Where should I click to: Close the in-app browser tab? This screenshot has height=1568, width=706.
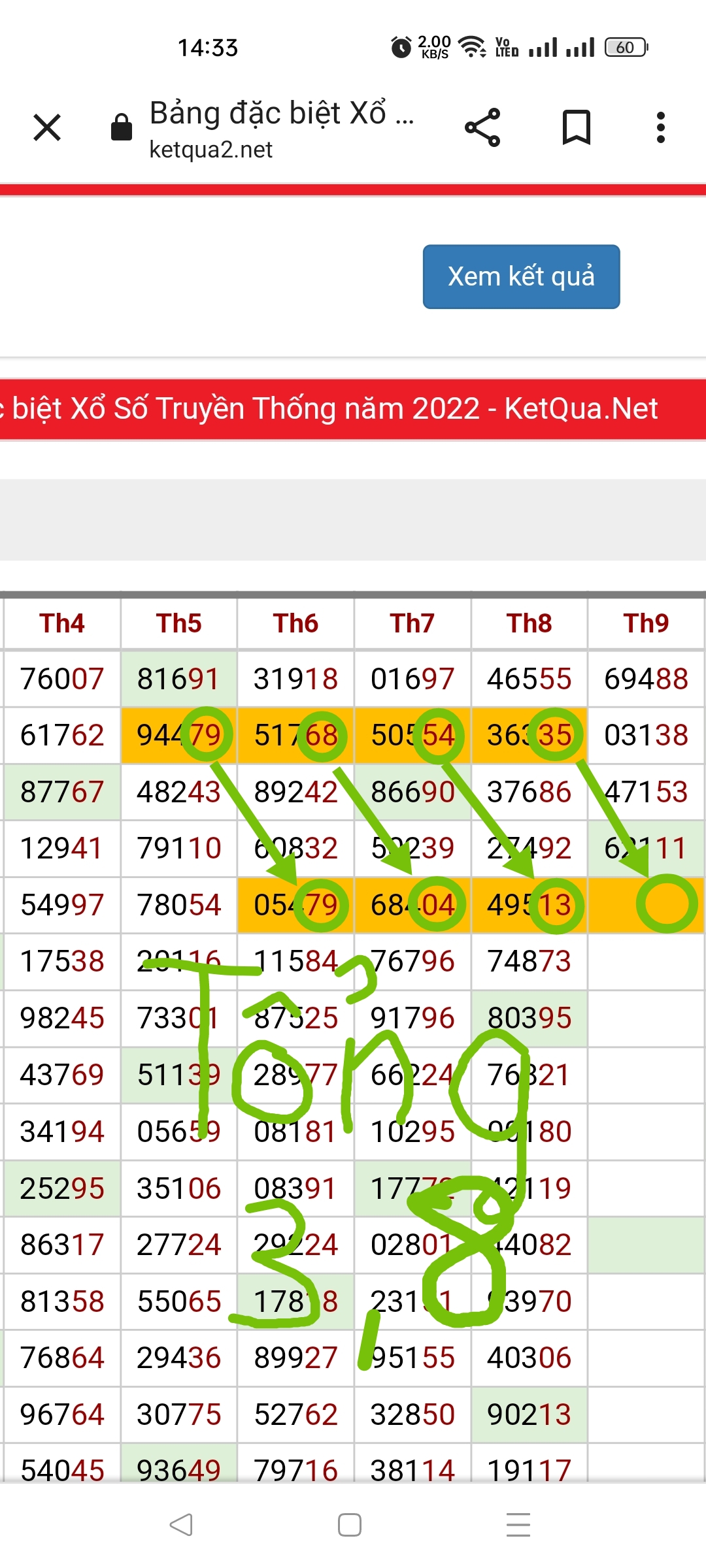(x=47, y=127)
